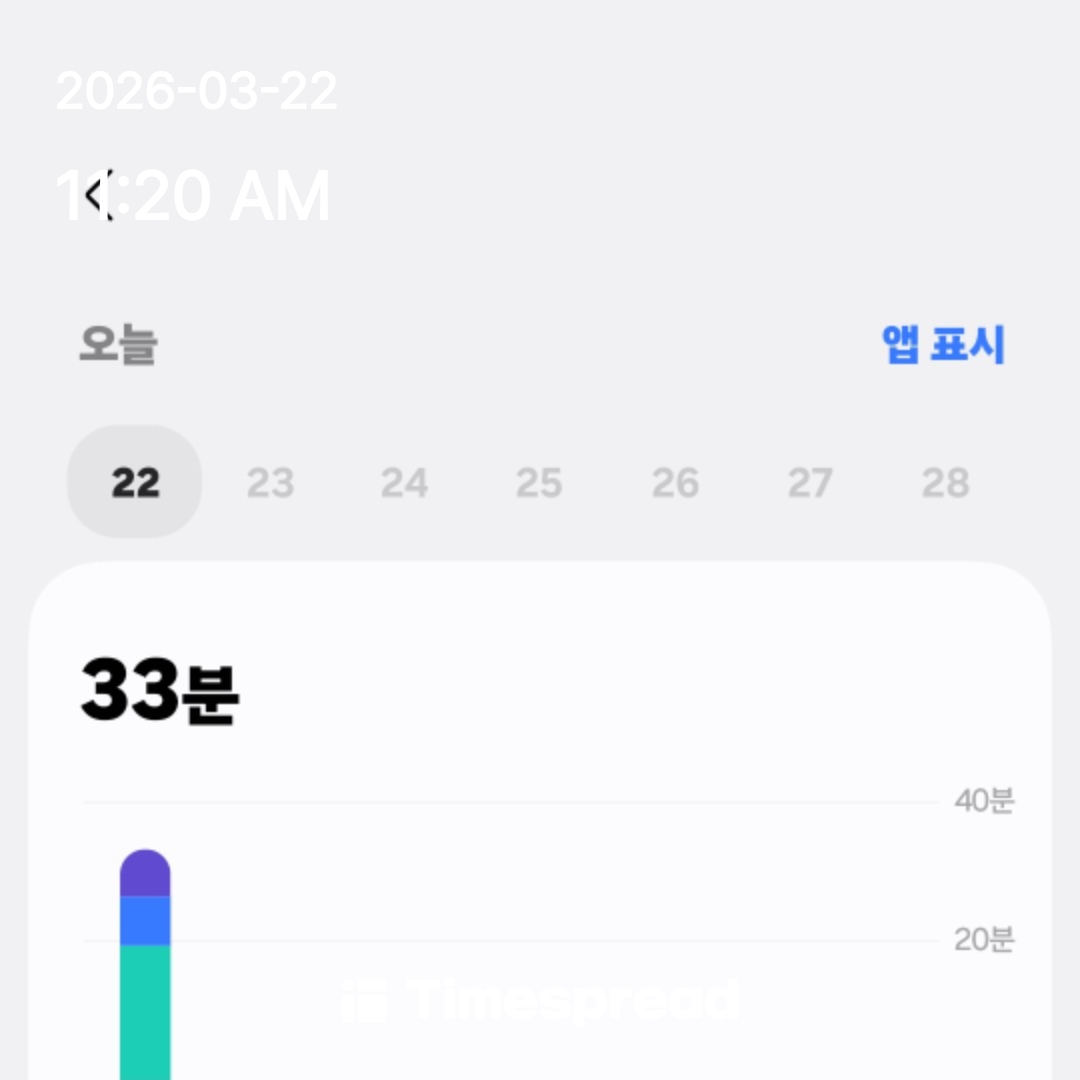View day 27 usage

810,484
